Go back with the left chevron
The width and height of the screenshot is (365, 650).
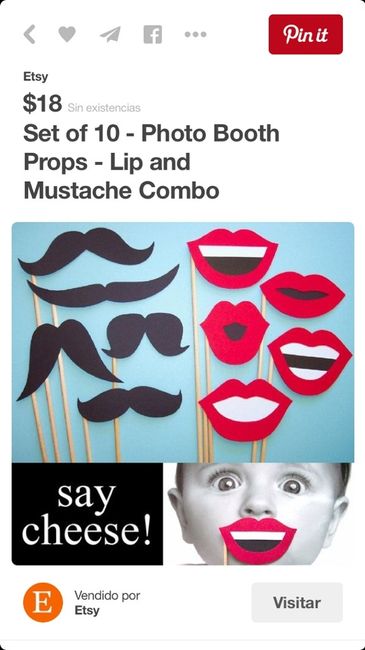click(29, 34)
